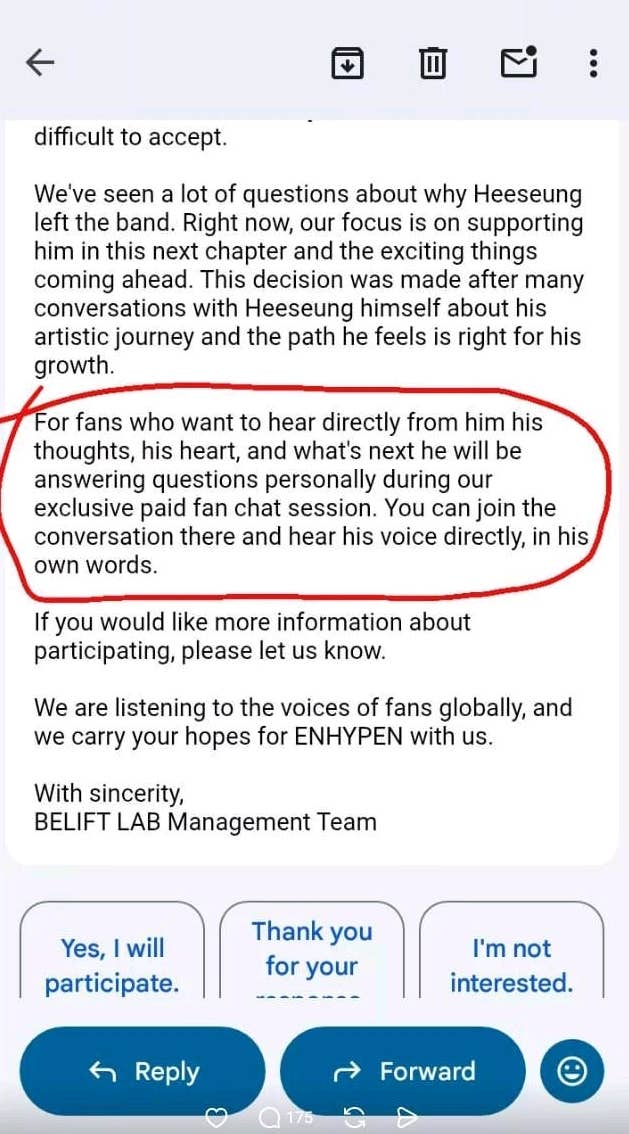Forward this email
This screenshot has height=1134, width=629.
pos(402,1071)
